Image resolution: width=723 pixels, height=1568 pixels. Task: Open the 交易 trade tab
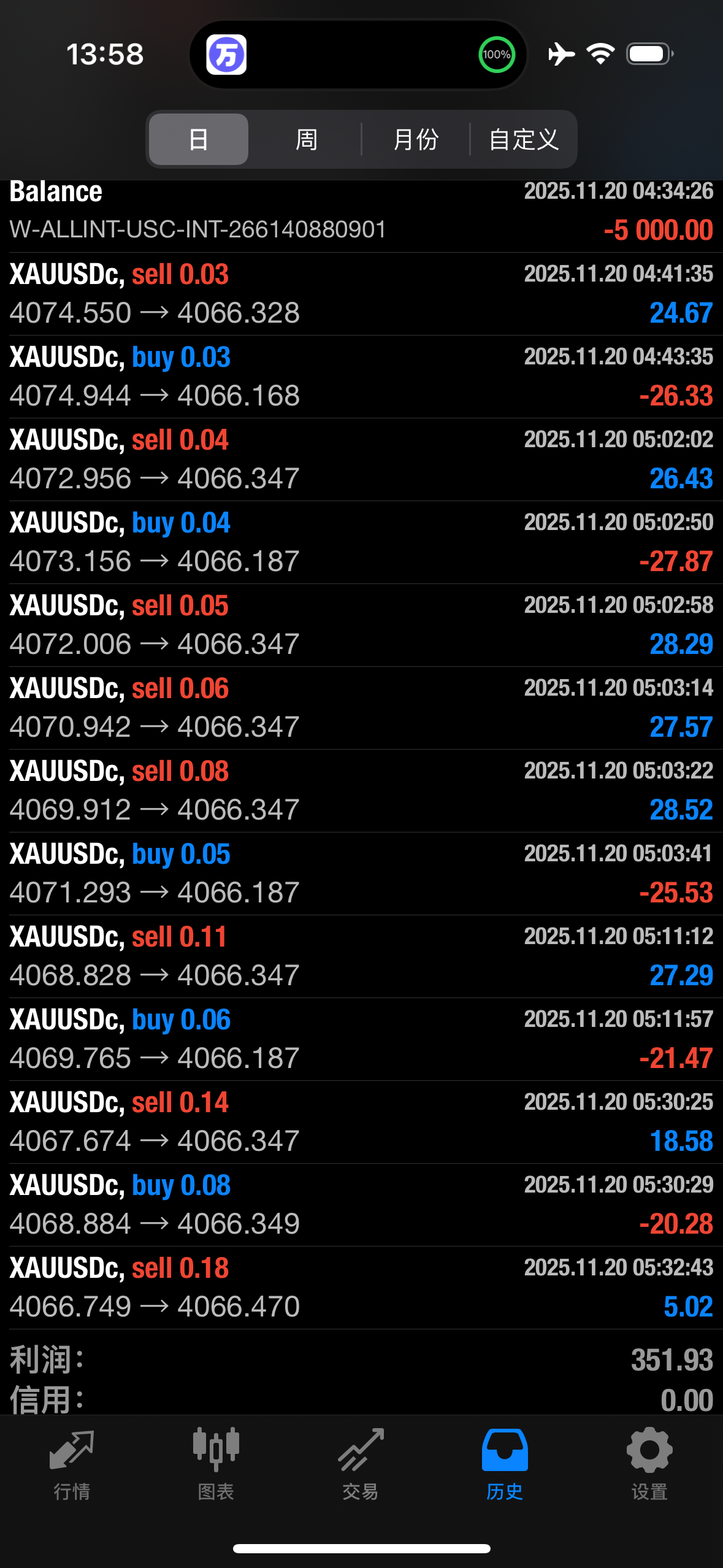point(361,1464)
